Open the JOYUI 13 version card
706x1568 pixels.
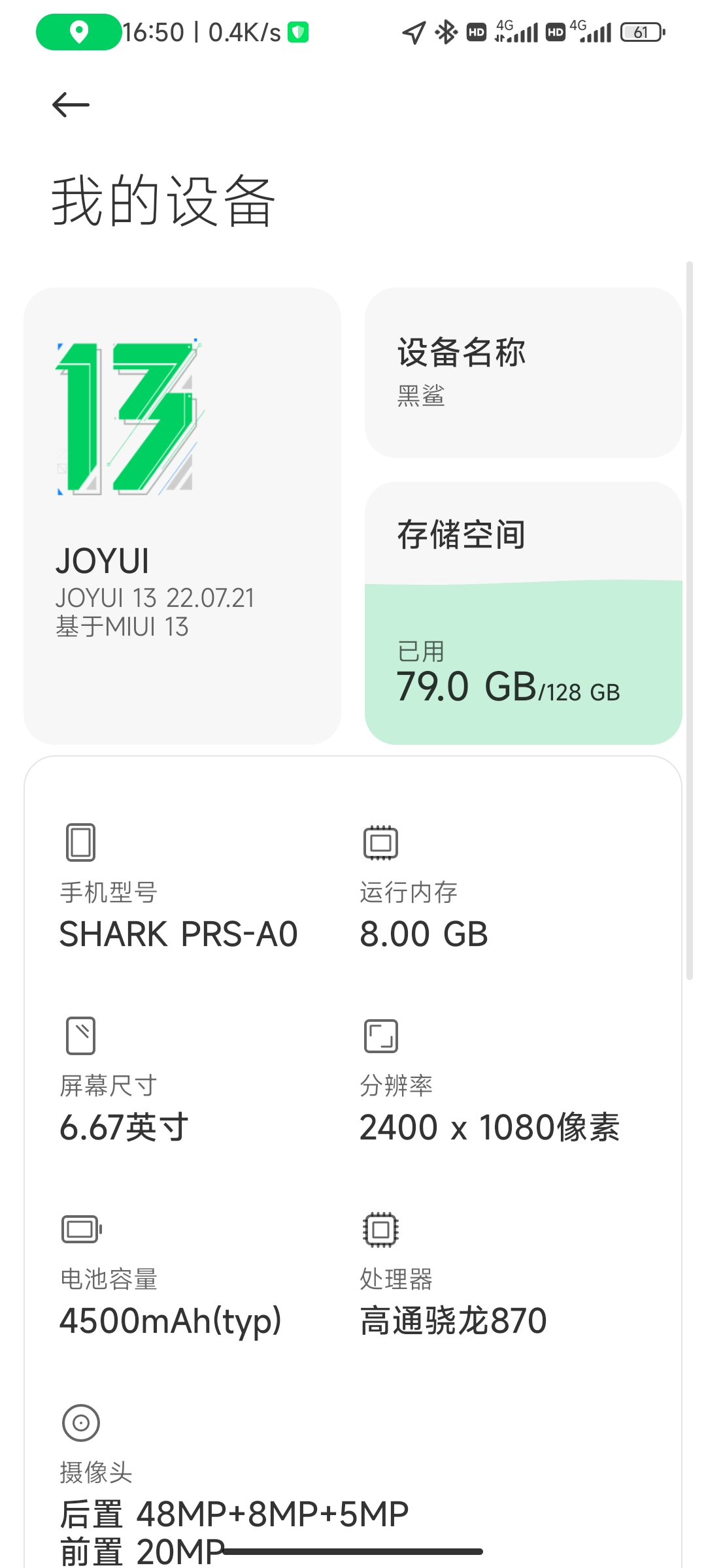point(182,515)
